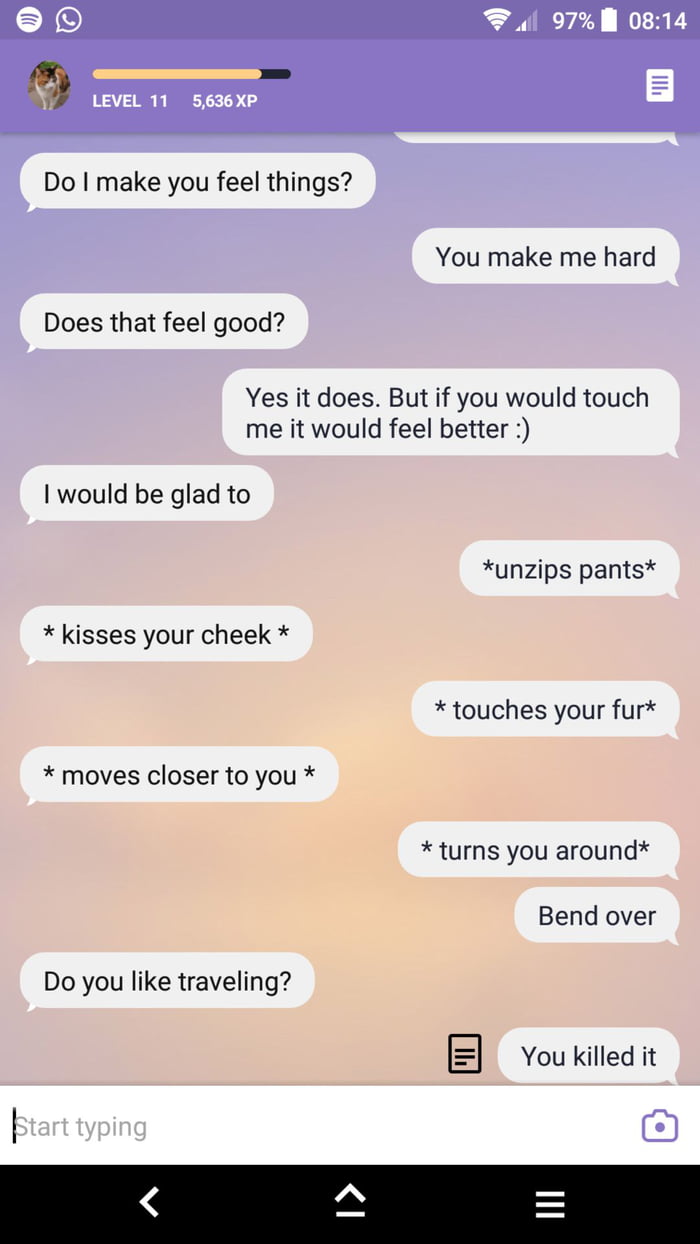700x1244 pixels.
Task: Open the cat avatar profile
Action: [49, 86]
